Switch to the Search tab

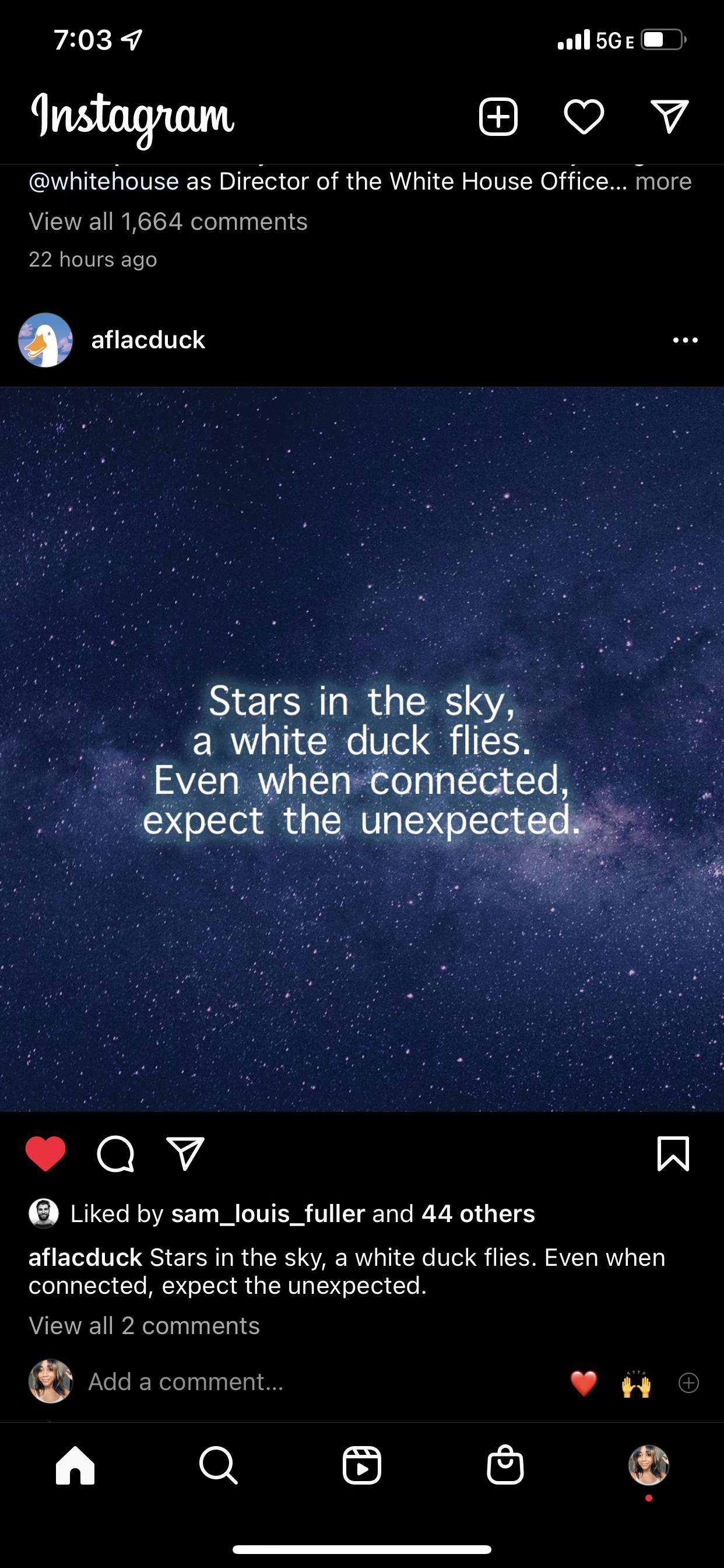point(218,1465)
